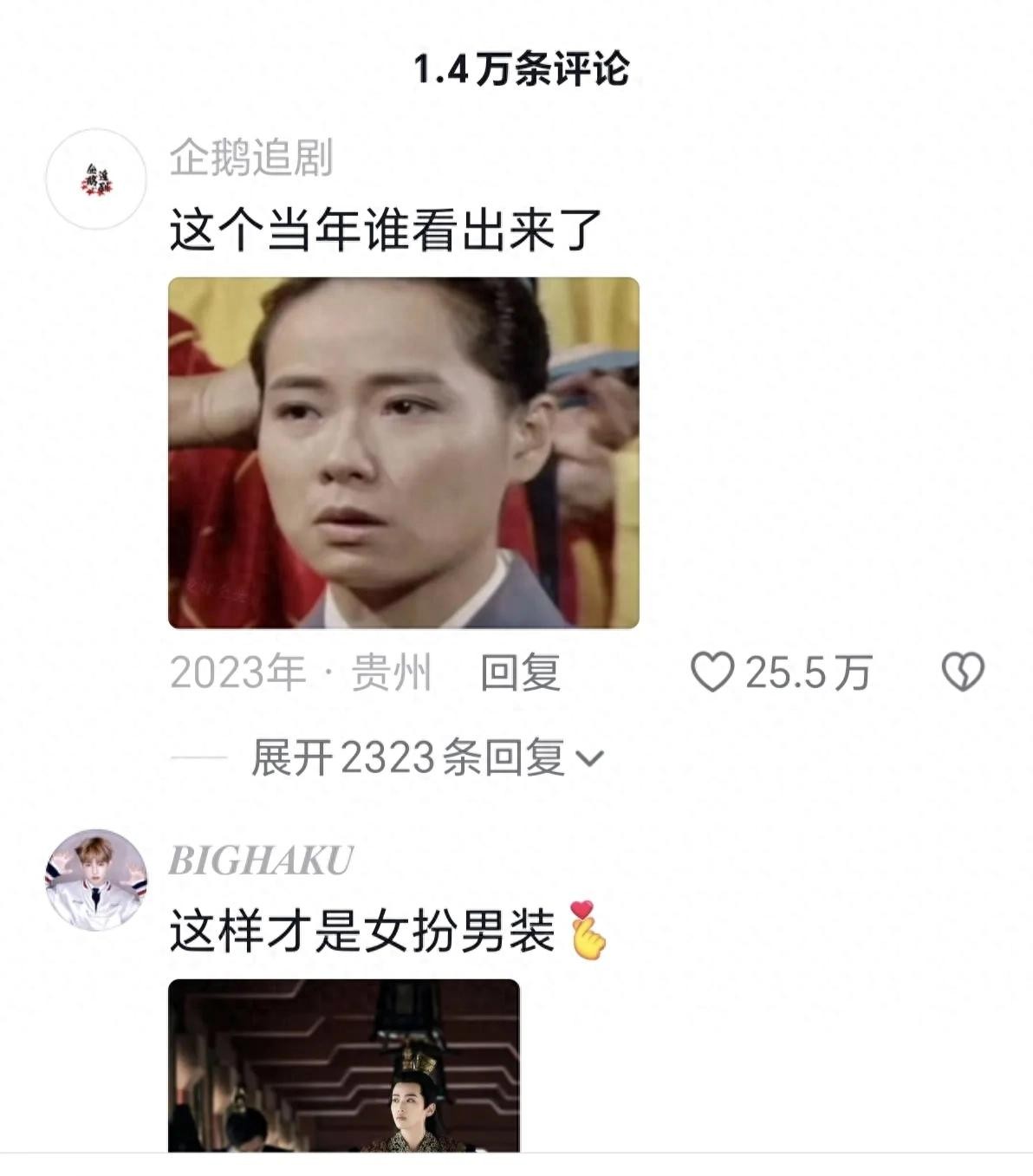The width and height of the screenshot is (1033, 1176).
Task: Tap the username 企鹅追剧
Action: click(250, 158)
